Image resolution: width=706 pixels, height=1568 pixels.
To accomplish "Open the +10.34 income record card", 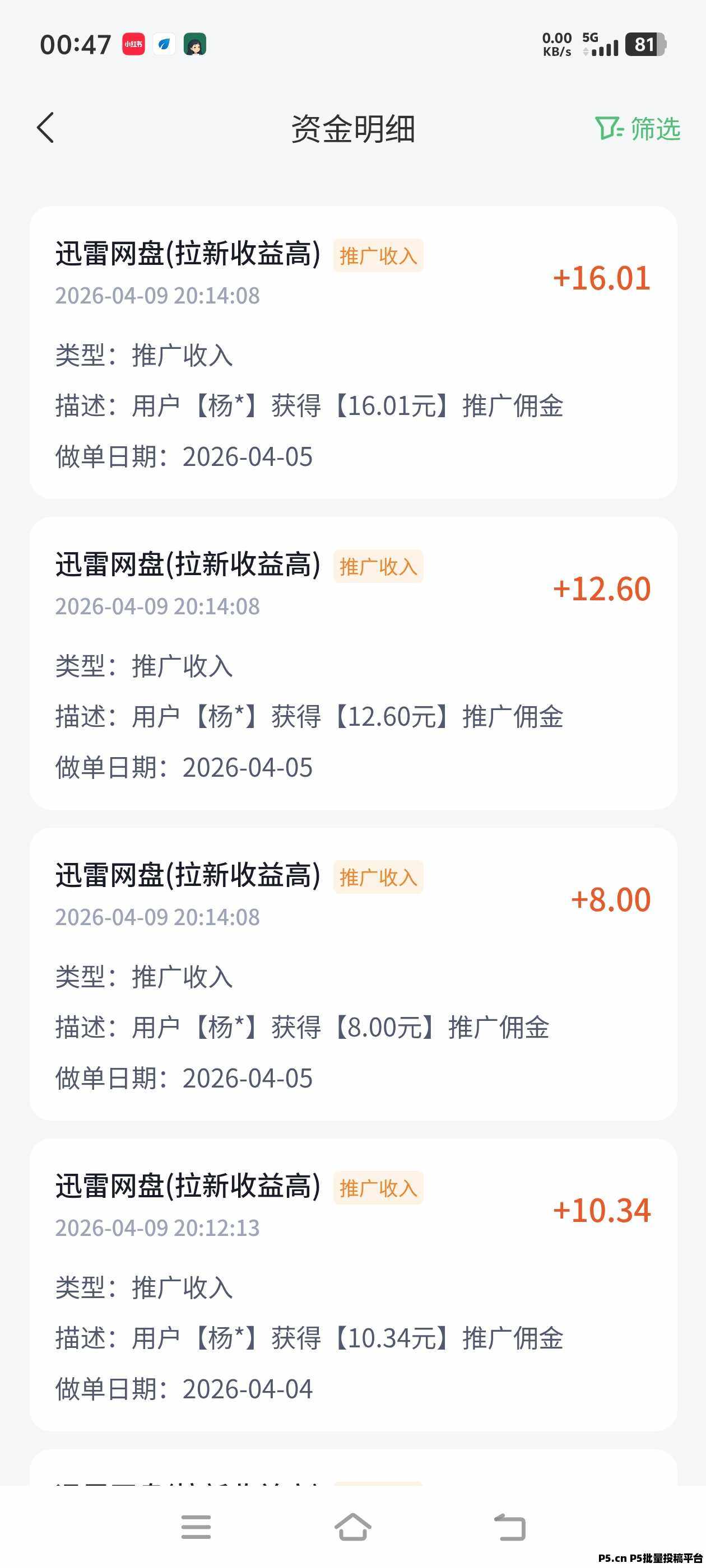I will 354,1284.
